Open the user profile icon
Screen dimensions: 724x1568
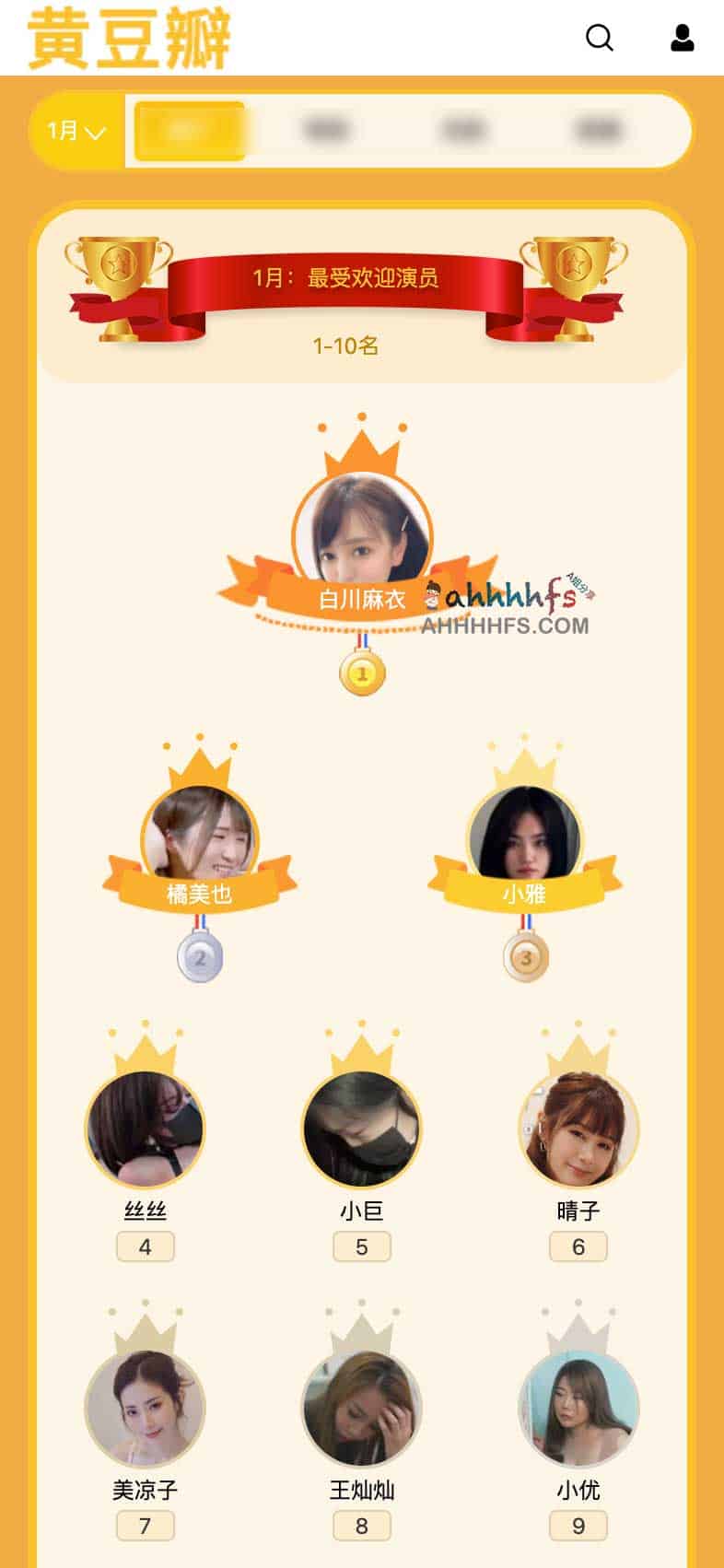[x=682, y=38]
